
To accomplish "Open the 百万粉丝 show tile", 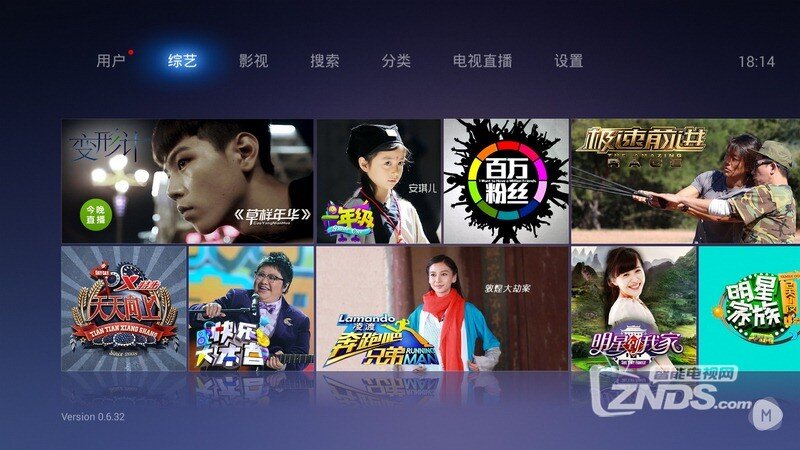I will coord(506,181).
